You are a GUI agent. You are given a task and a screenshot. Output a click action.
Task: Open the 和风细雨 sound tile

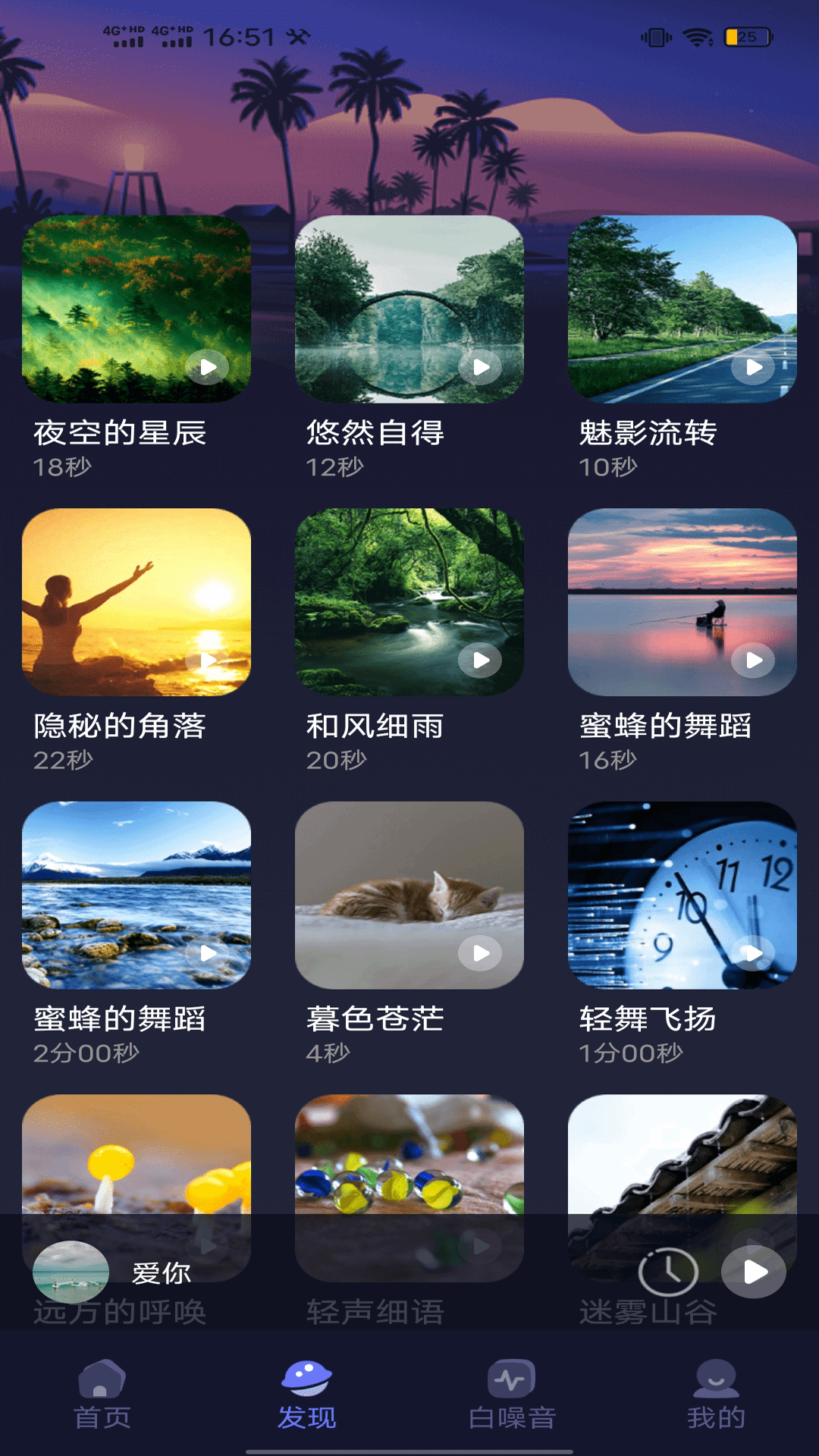[409, 602]
